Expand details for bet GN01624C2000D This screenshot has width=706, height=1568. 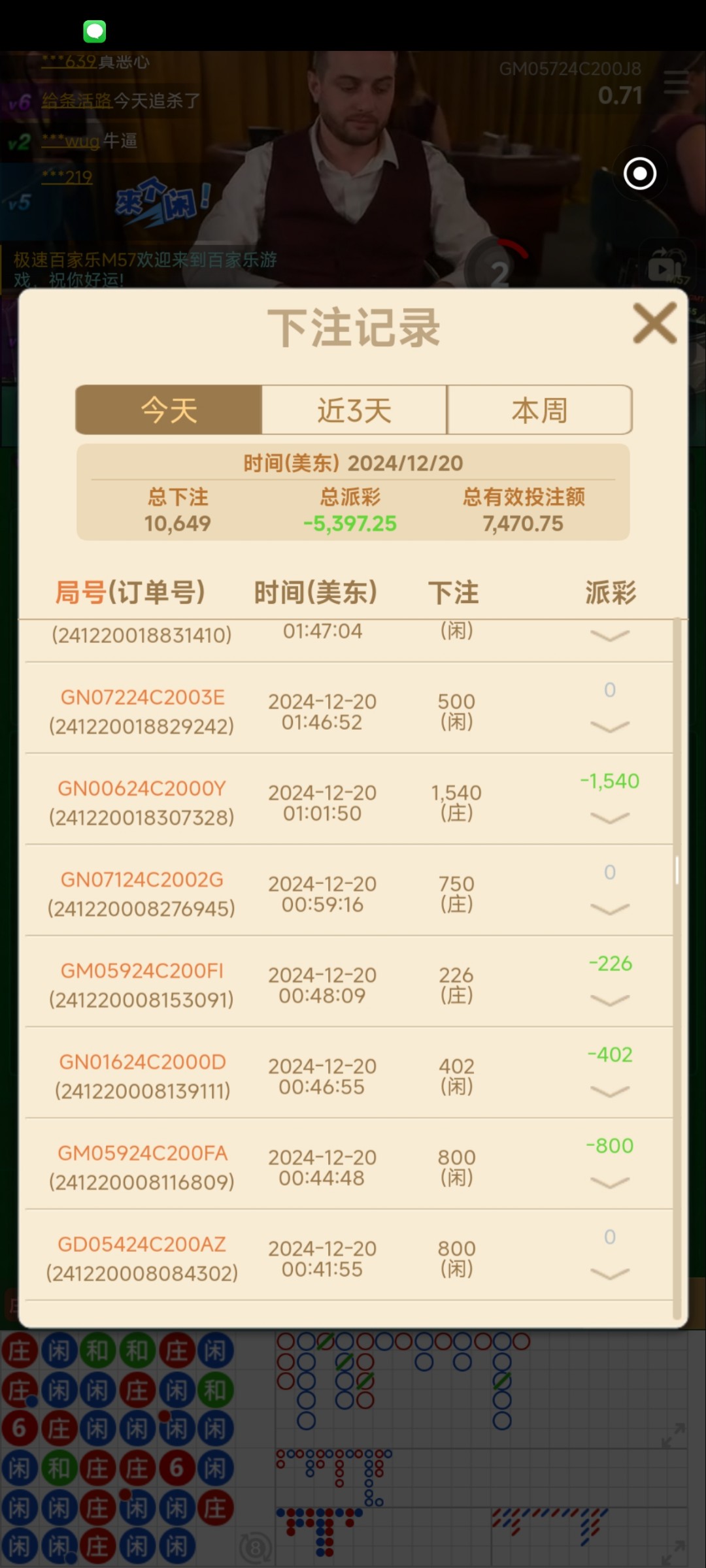609,1091
